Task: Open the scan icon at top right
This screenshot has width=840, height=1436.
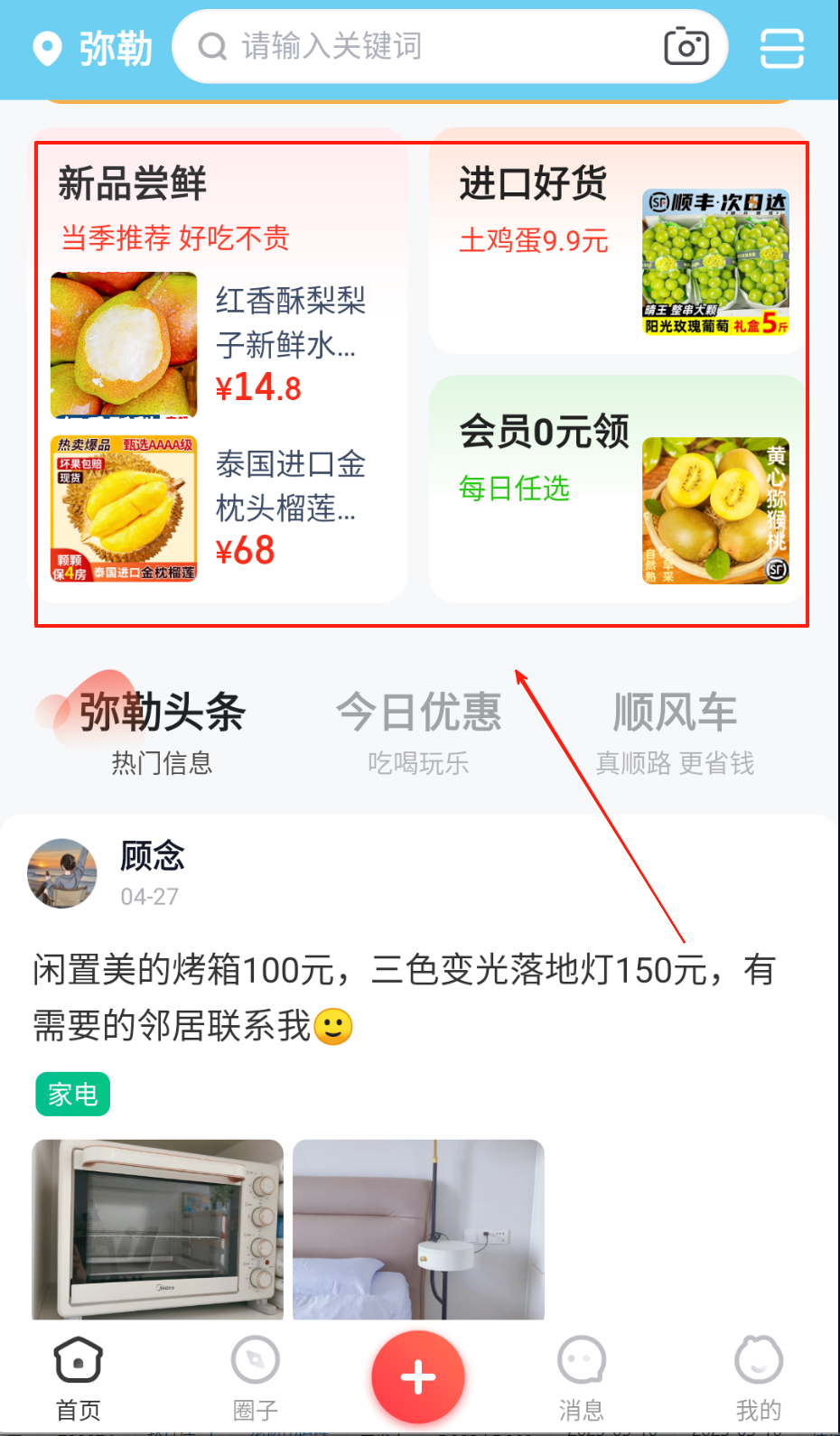Action: pyautogui.click(x=781, y=48)
